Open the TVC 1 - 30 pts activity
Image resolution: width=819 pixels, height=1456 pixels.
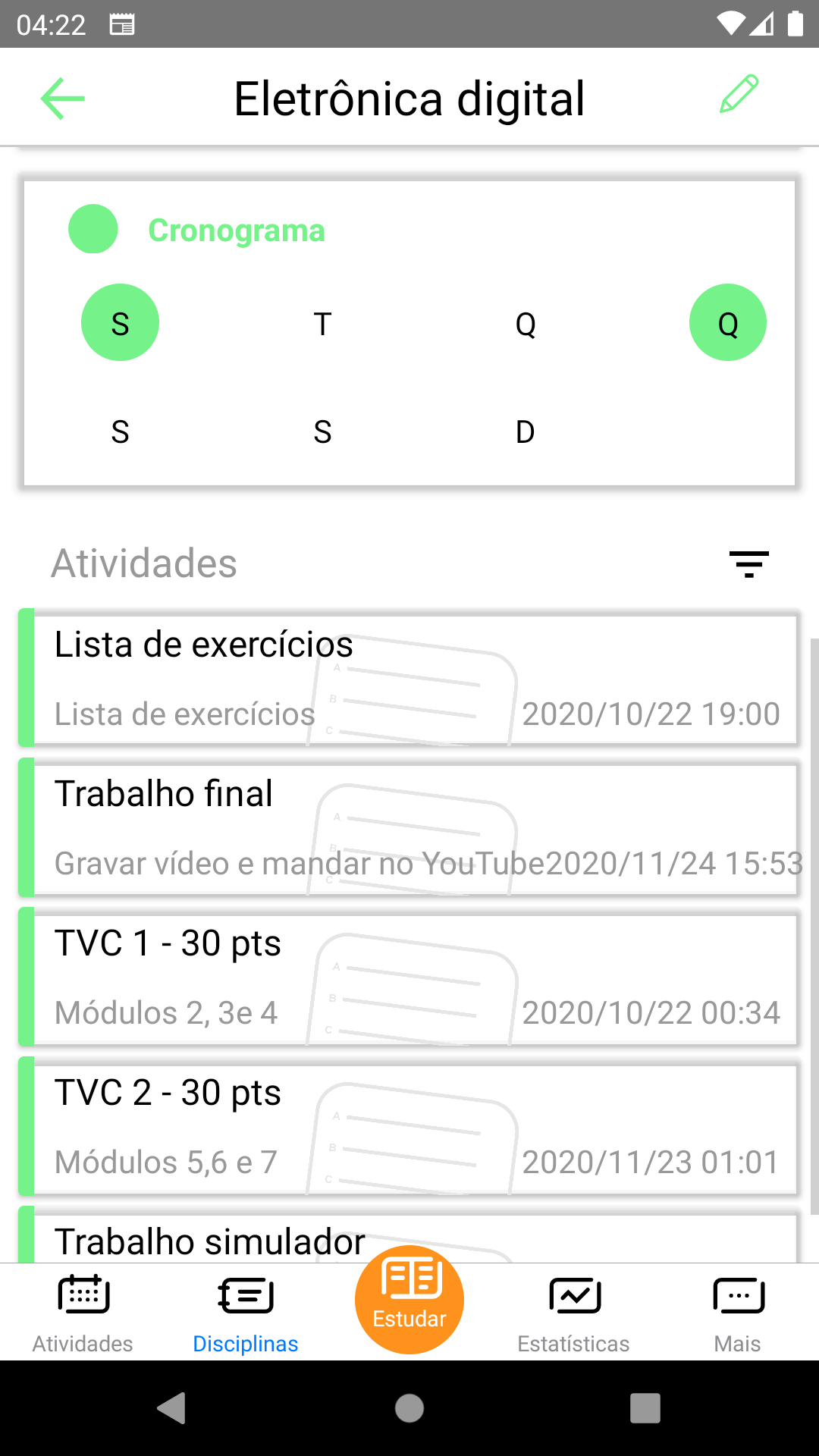(409, 977)
